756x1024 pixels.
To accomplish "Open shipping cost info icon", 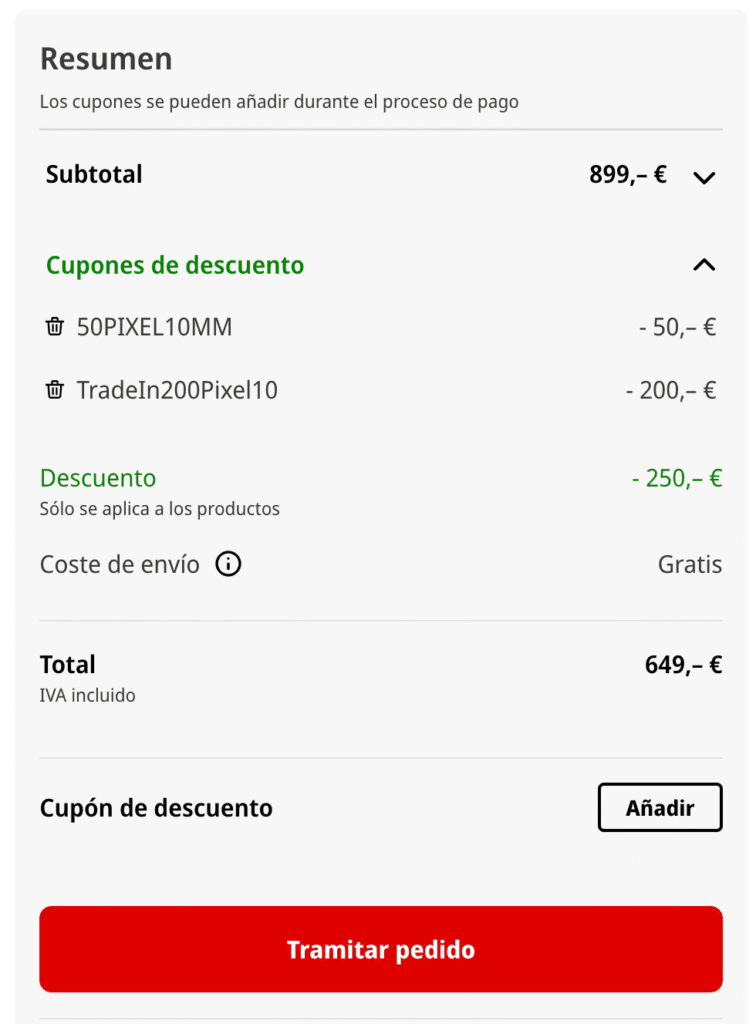I will click(229, 565).
